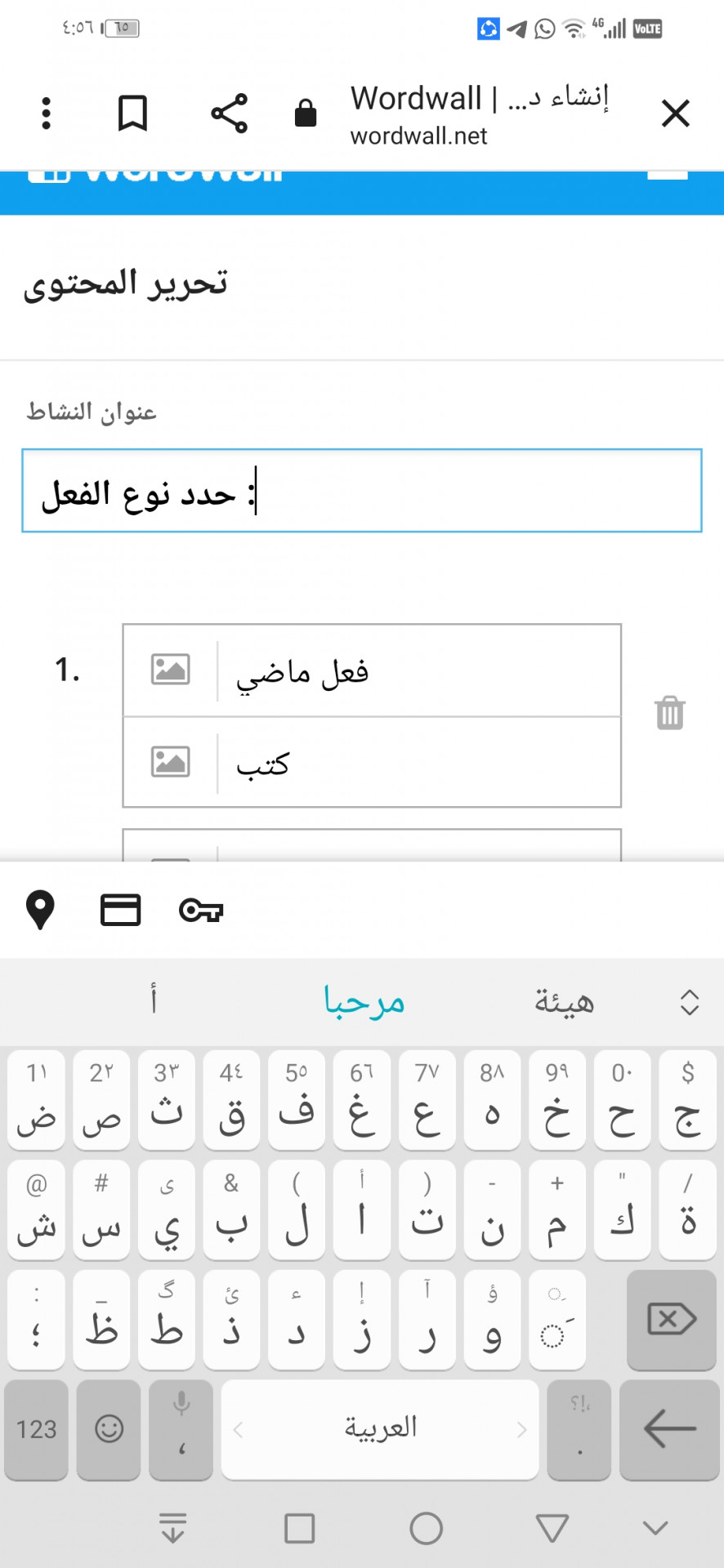724x1568 pixels.
Task: Tap the activity title field
Action: (362, 491)
